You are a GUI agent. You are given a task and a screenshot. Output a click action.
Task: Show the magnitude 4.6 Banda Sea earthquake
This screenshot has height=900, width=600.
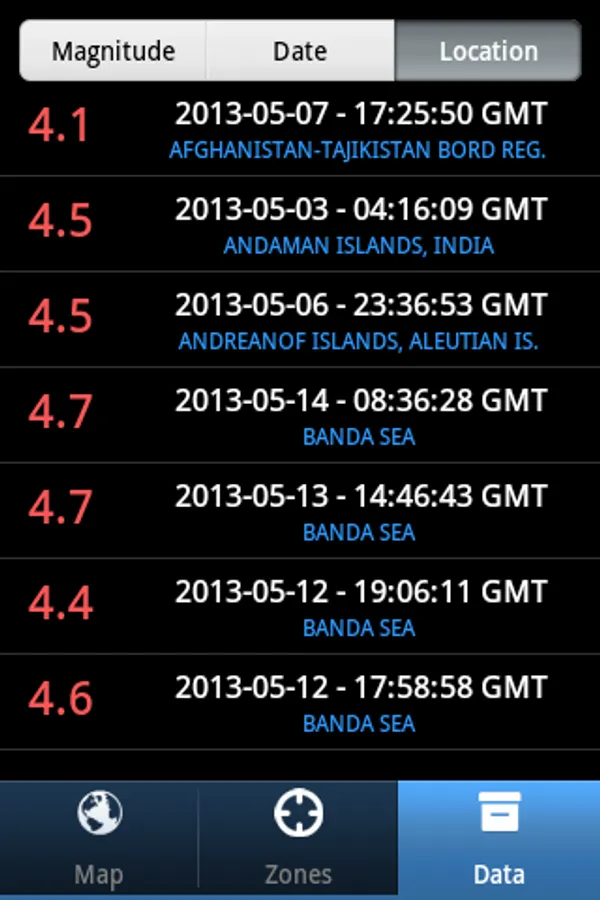tap(300, 702)
